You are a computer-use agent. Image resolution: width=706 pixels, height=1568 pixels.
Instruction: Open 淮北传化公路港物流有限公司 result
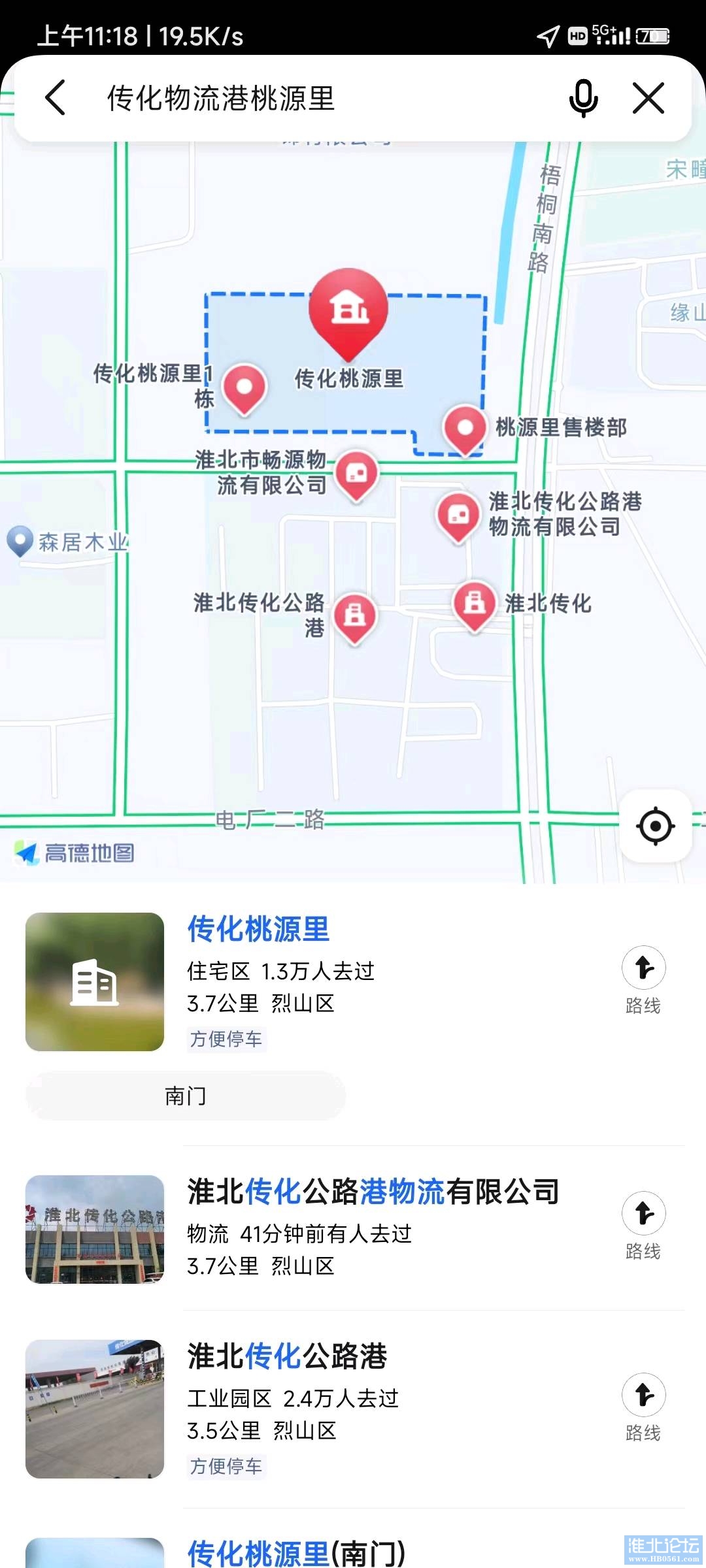pos(373,1192)
